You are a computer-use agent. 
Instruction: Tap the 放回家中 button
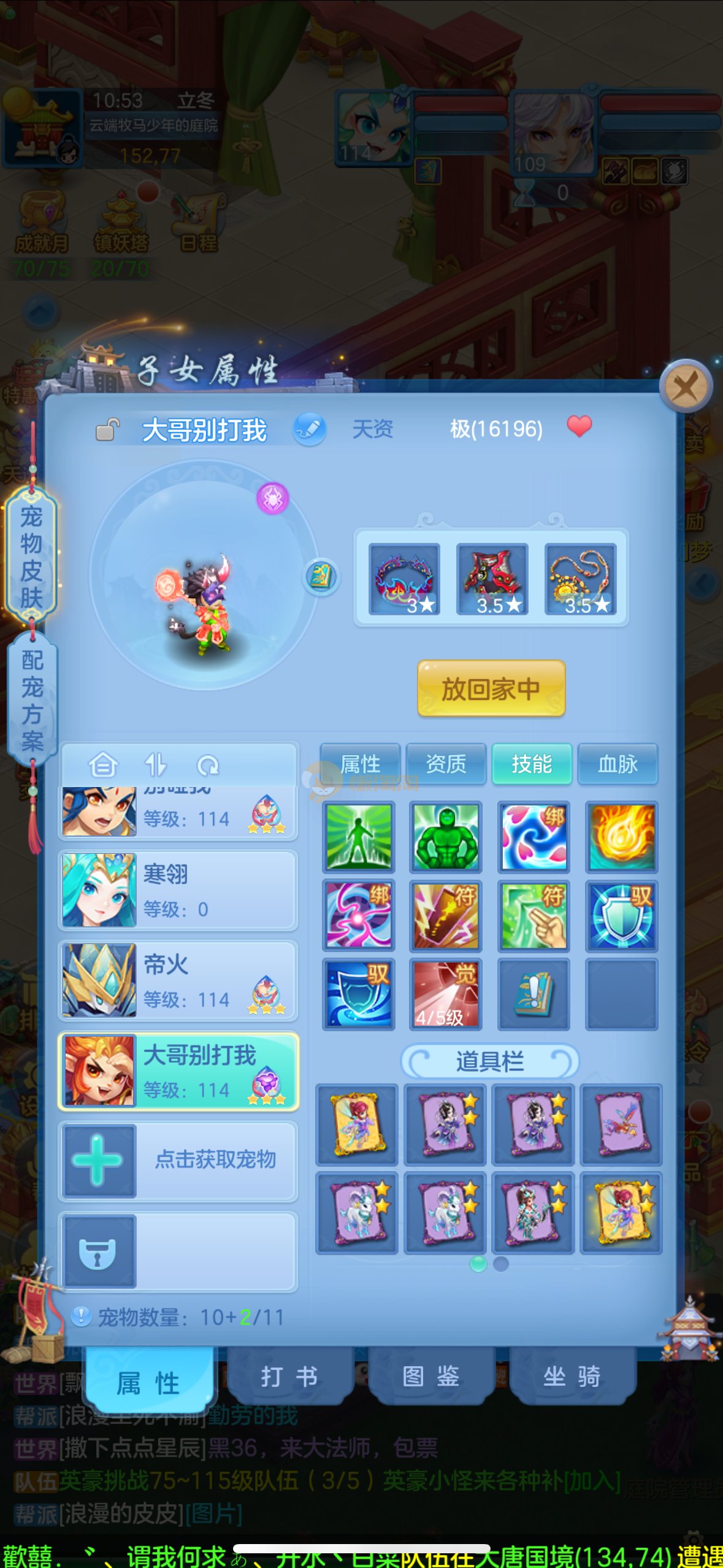[491, 689]
